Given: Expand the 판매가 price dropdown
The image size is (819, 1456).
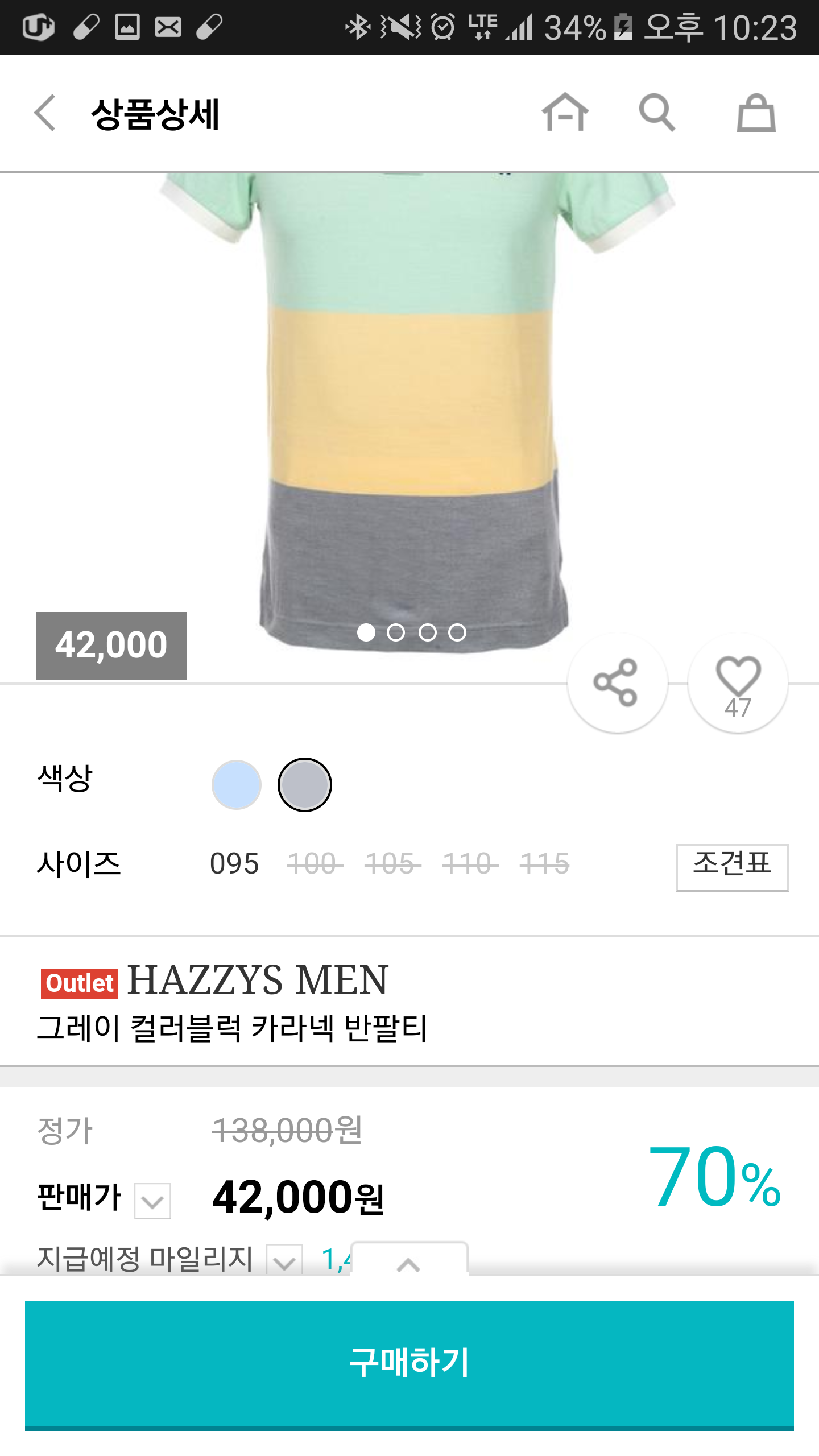Looking at the screenshot, I should (x=152, y=1201).
